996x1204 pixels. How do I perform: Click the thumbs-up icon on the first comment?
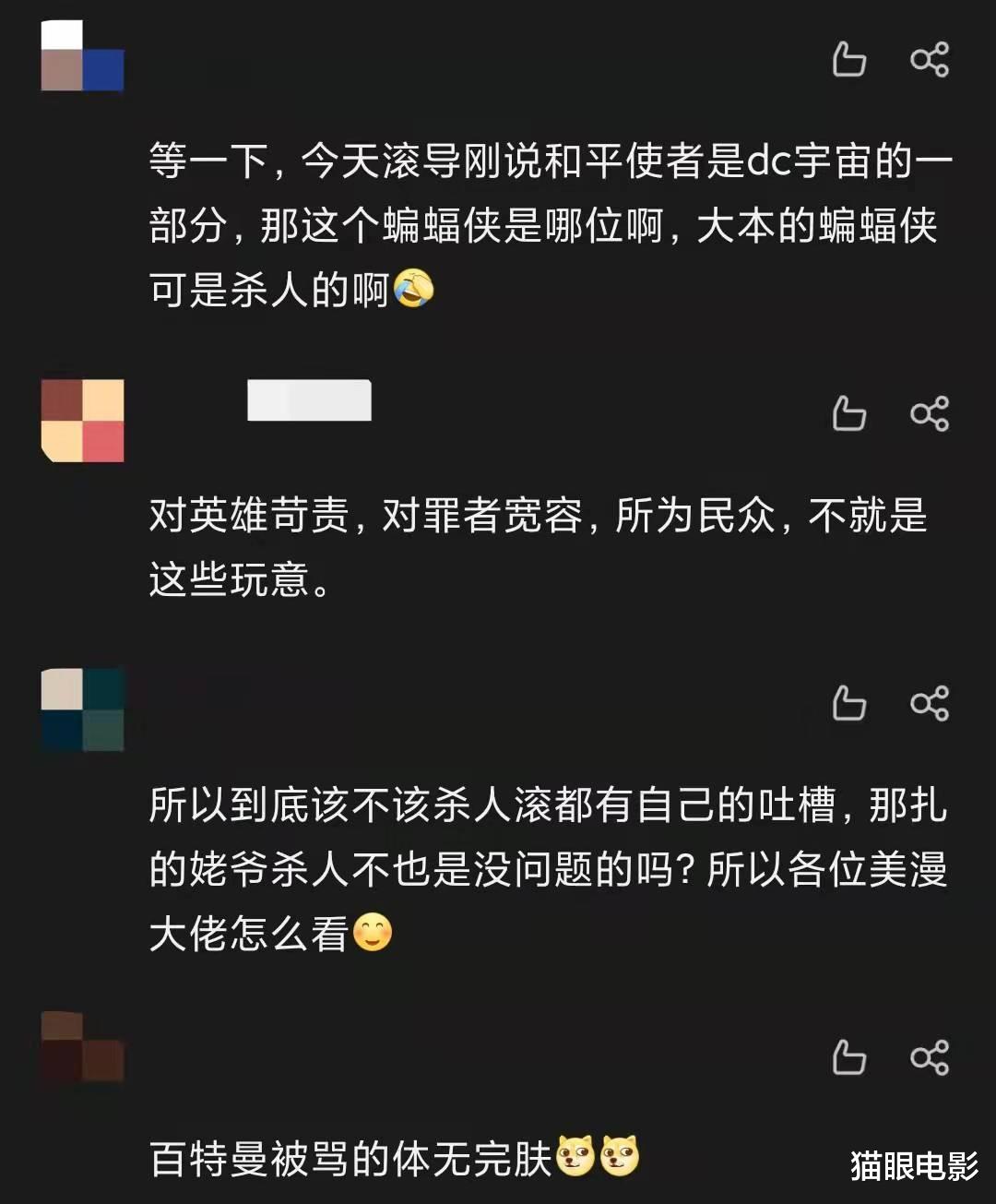849,60
